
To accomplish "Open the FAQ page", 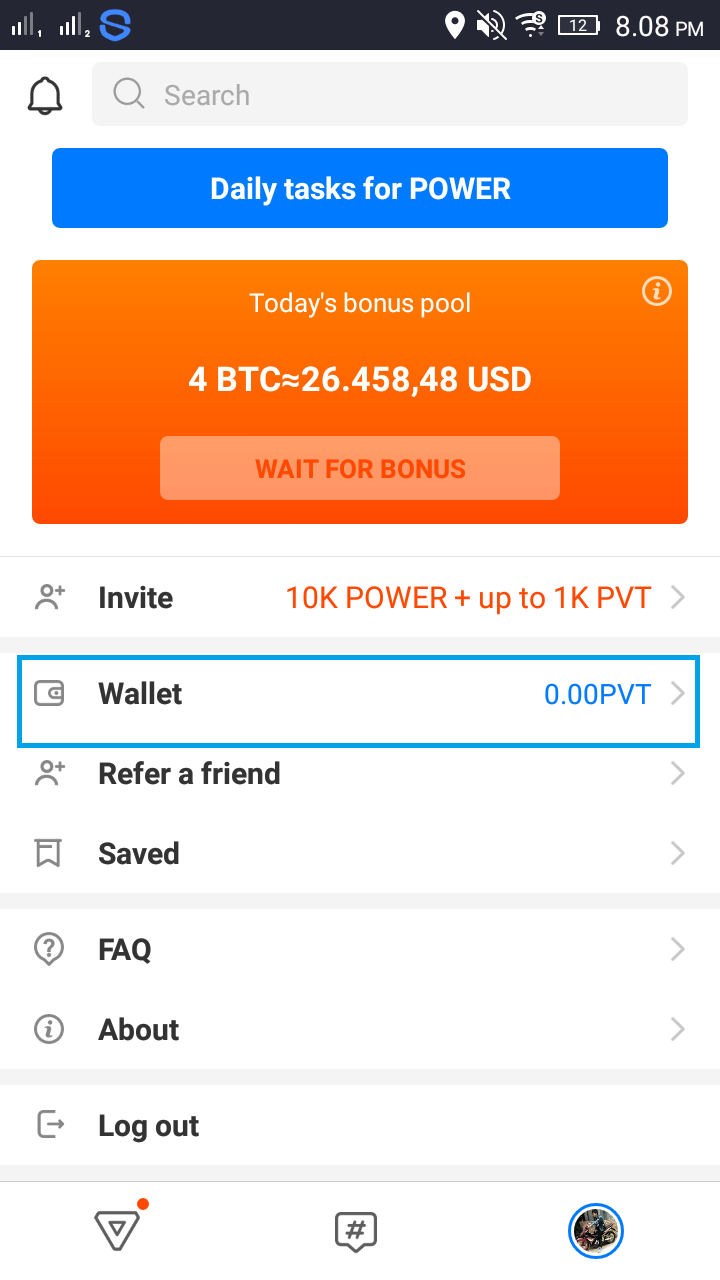I will [x=360, y=949].
